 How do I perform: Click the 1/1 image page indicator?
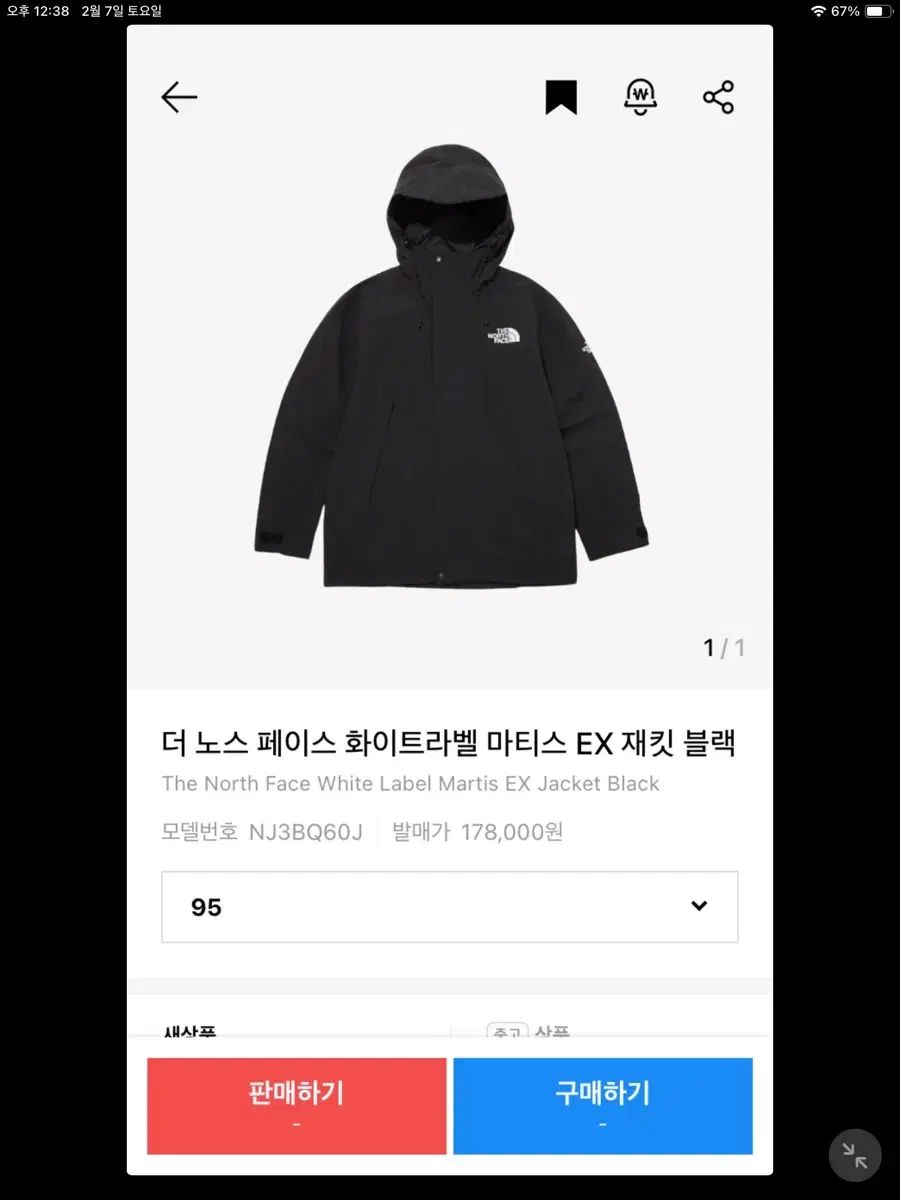pyautogui.click(x=722, y=647)
